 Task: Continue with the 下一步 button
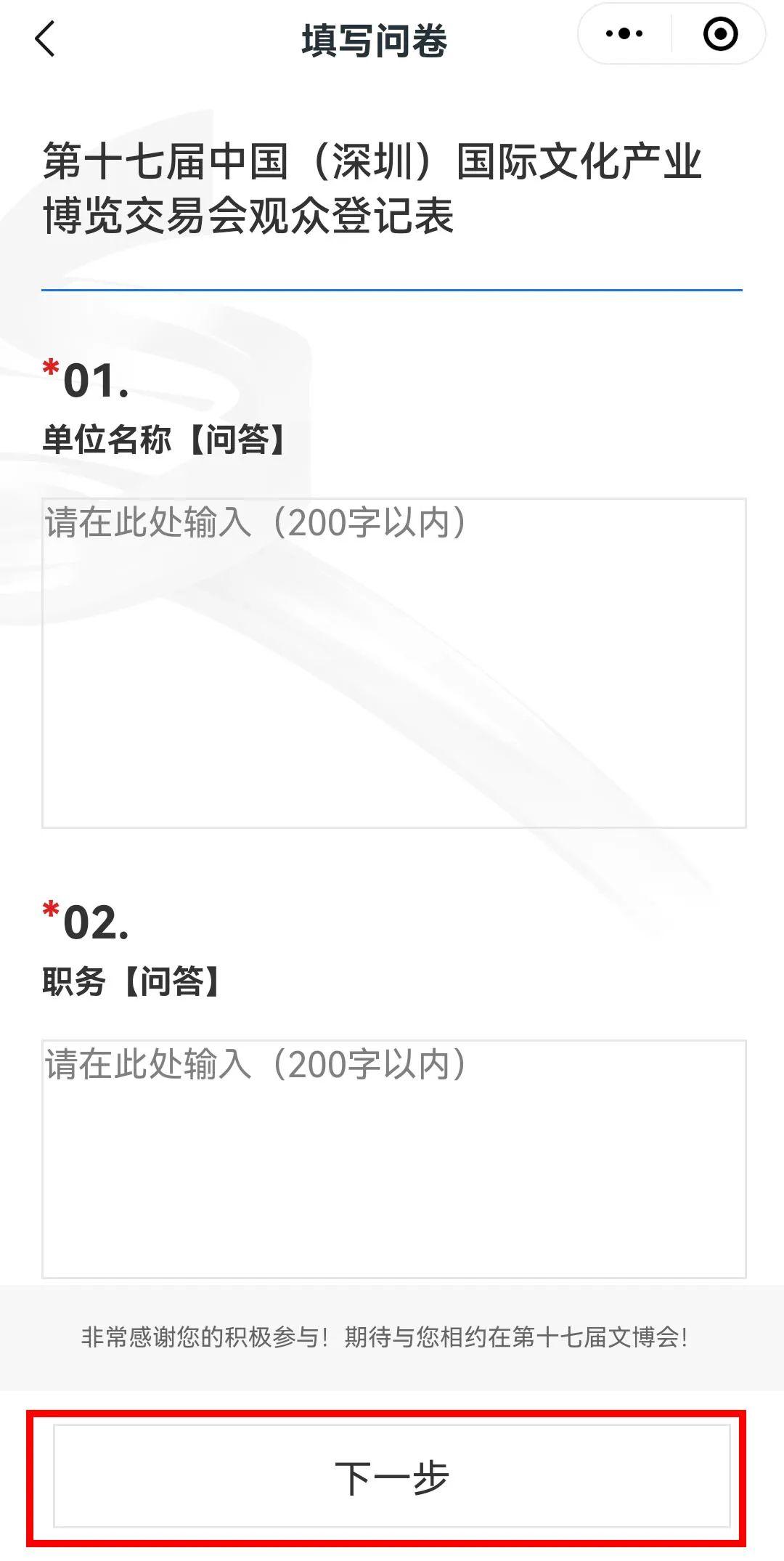tap(392, 1476)
